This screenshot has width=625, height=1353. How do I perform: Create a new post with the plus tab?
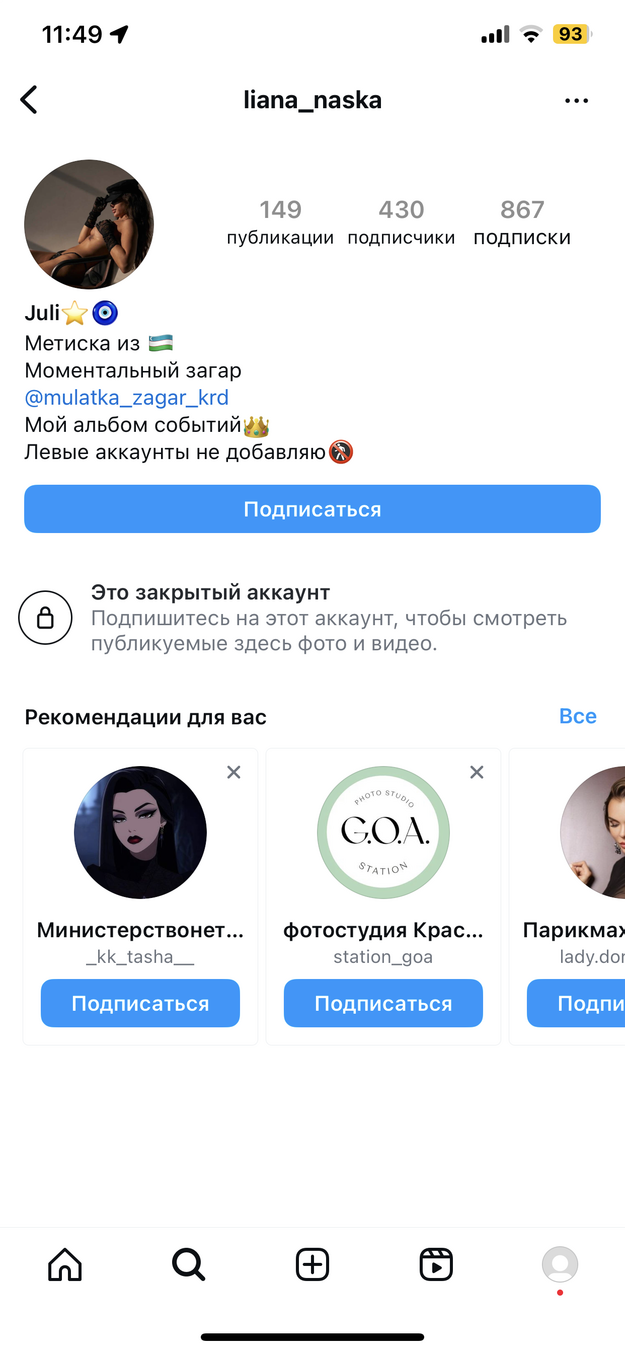[313, 1265]
